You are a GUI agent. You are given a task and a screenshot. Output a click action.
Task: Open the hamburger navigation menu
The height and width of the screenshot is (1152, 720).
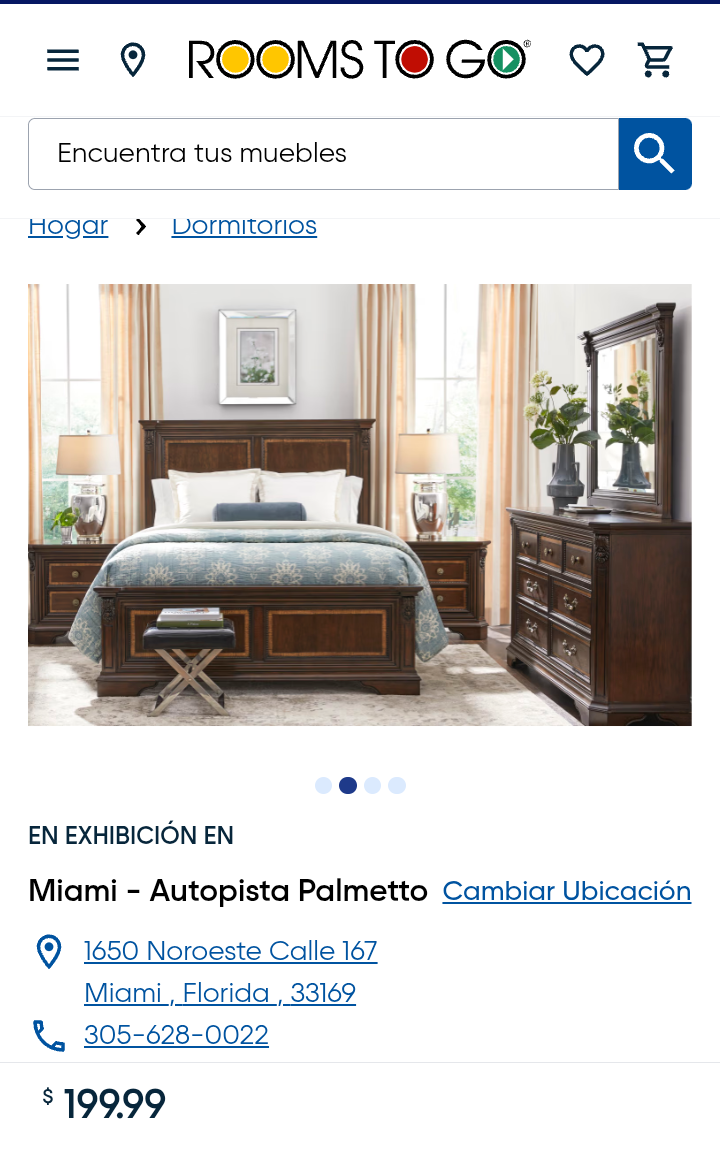[63, 61]
